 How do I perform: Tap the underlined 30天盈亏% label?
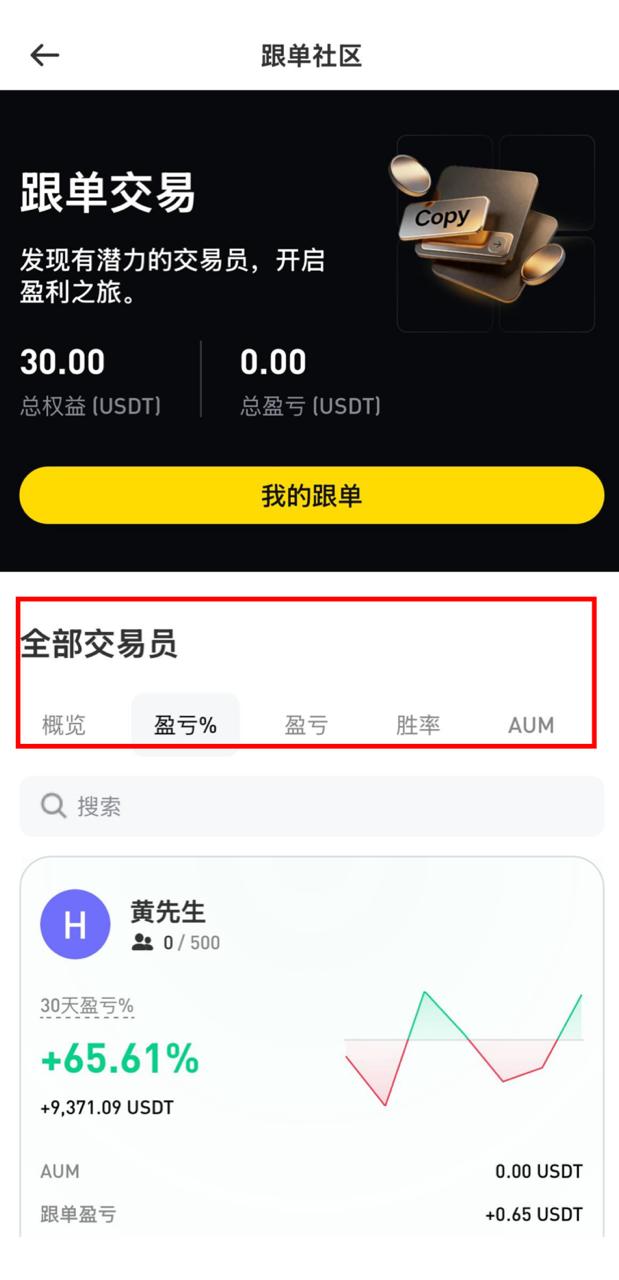[x=87, y=1006]
